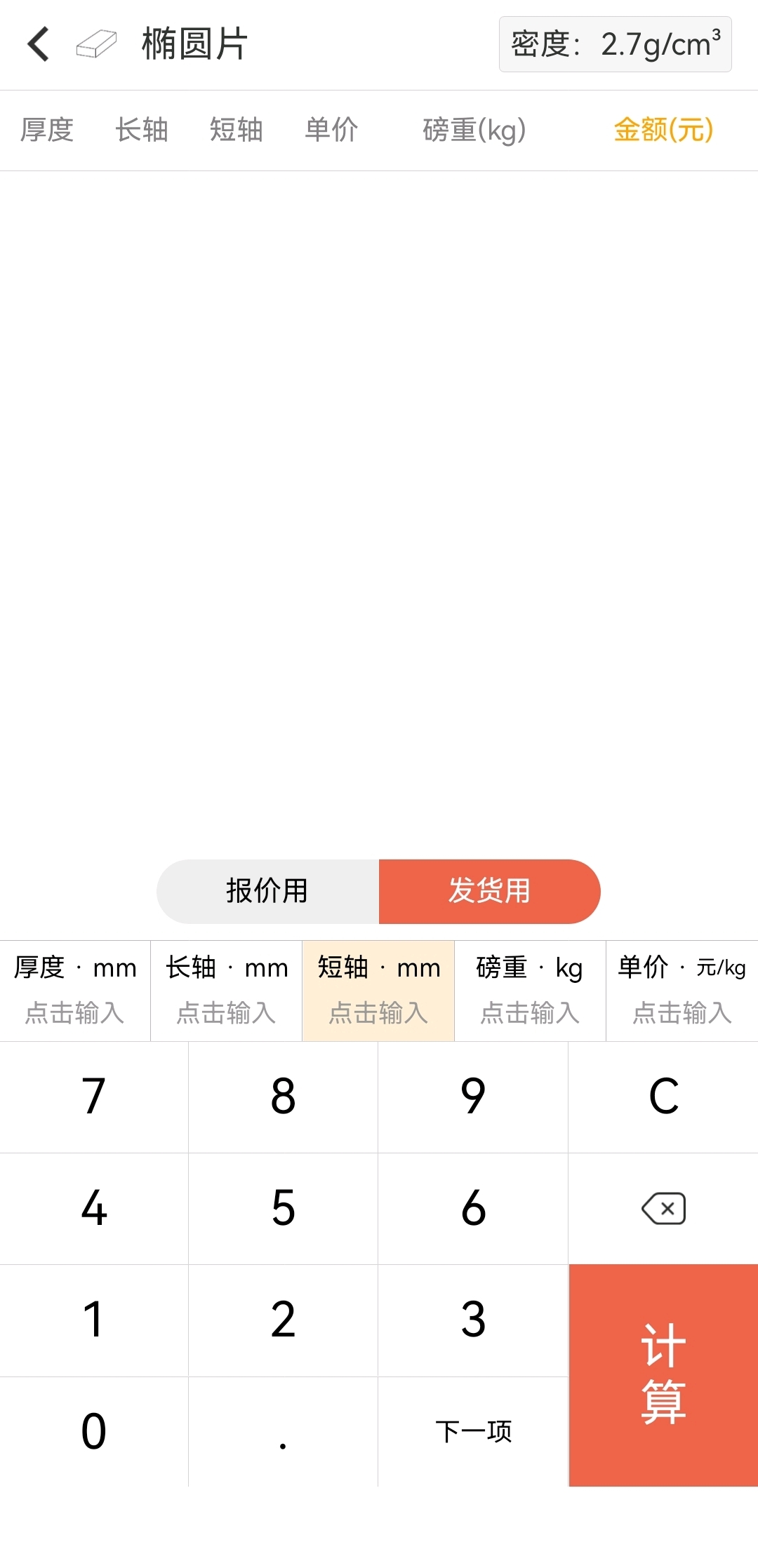This screenshot has height=1568, width=758.
Task: Enter digit 9 on the keypad
Action: pos(473,1097)
